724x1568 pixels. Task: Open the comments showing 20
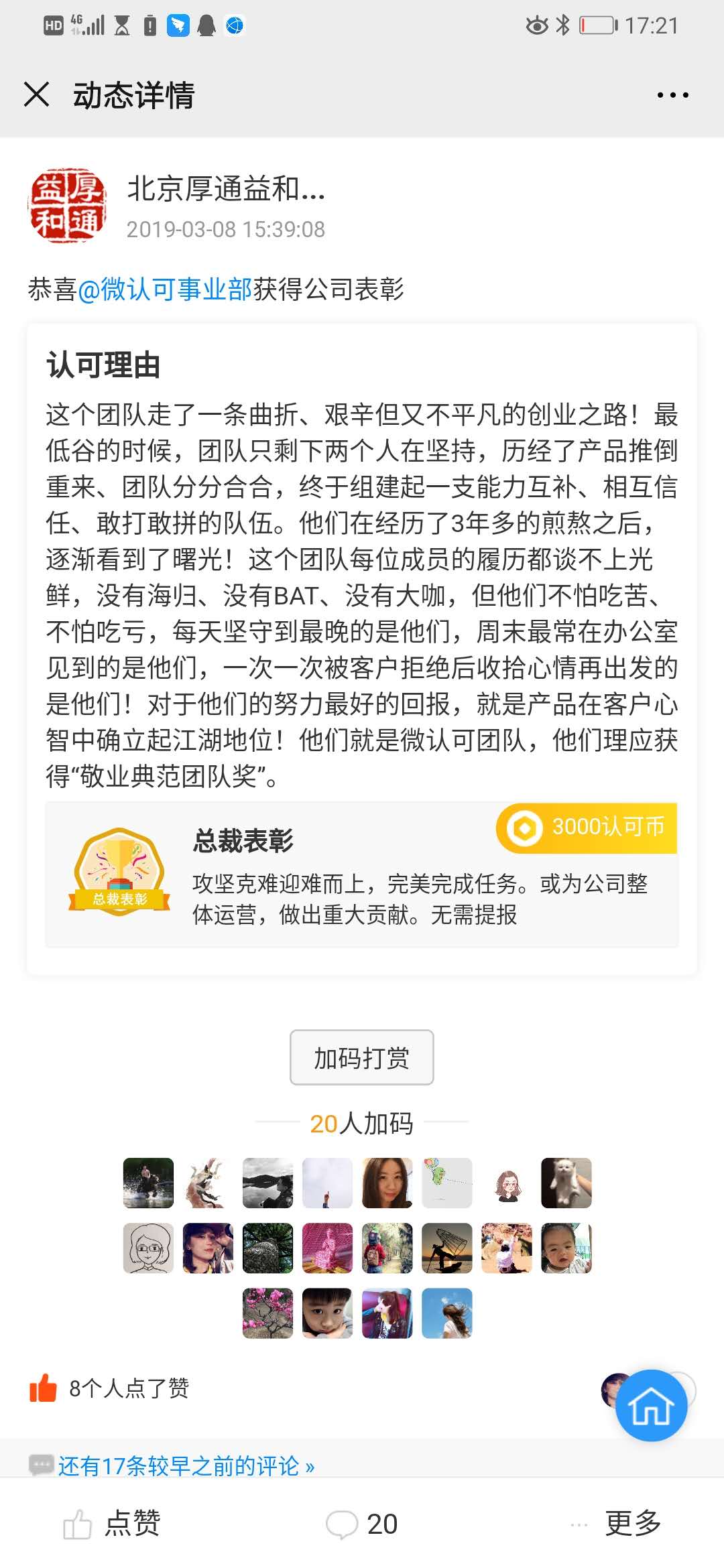362,1524
